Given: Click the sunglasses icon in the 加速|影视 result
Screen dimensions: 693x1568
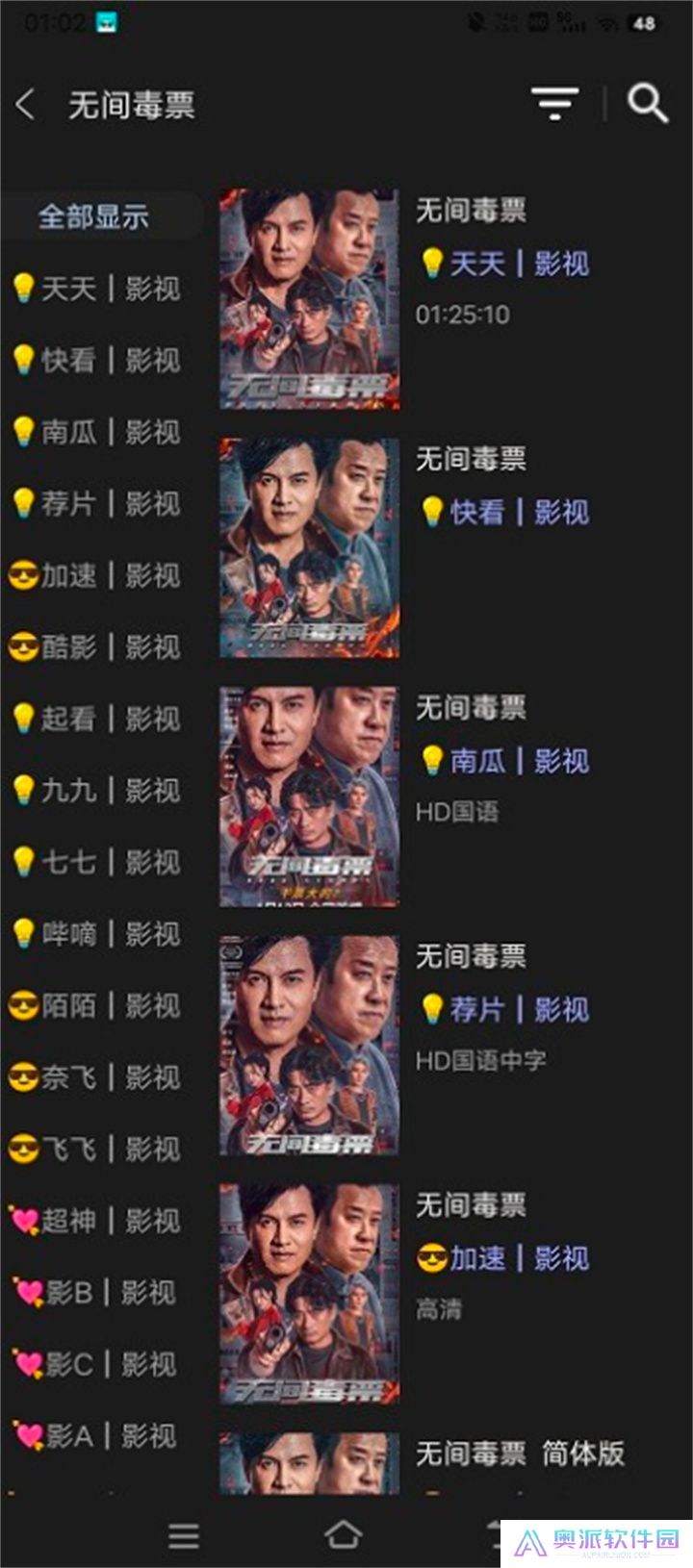Looking at the screenshot, I should (x=430, y=1256).
